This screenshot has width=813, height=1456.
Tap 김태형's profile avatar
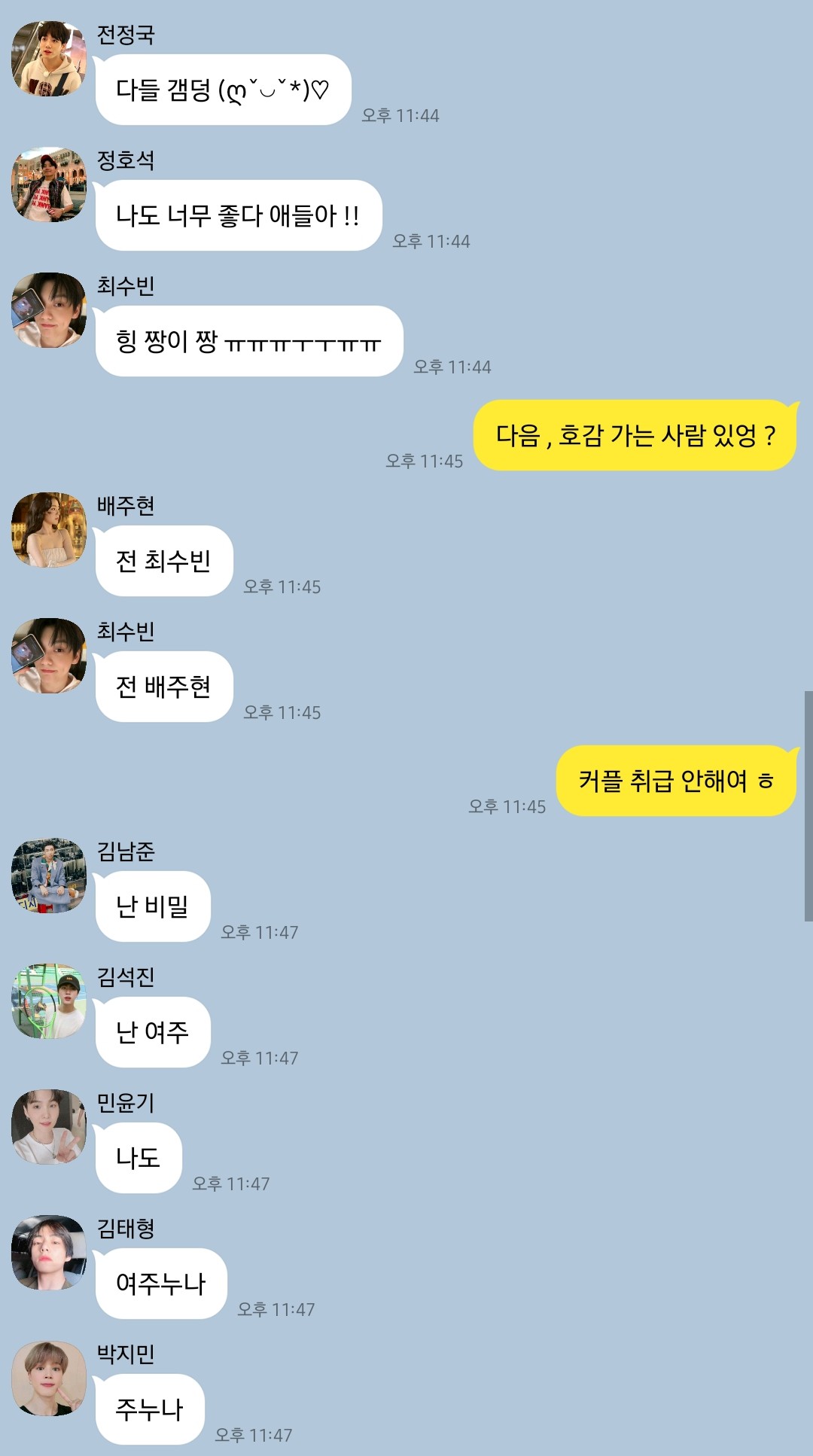pyautogui.click(x=49, y=1253)
